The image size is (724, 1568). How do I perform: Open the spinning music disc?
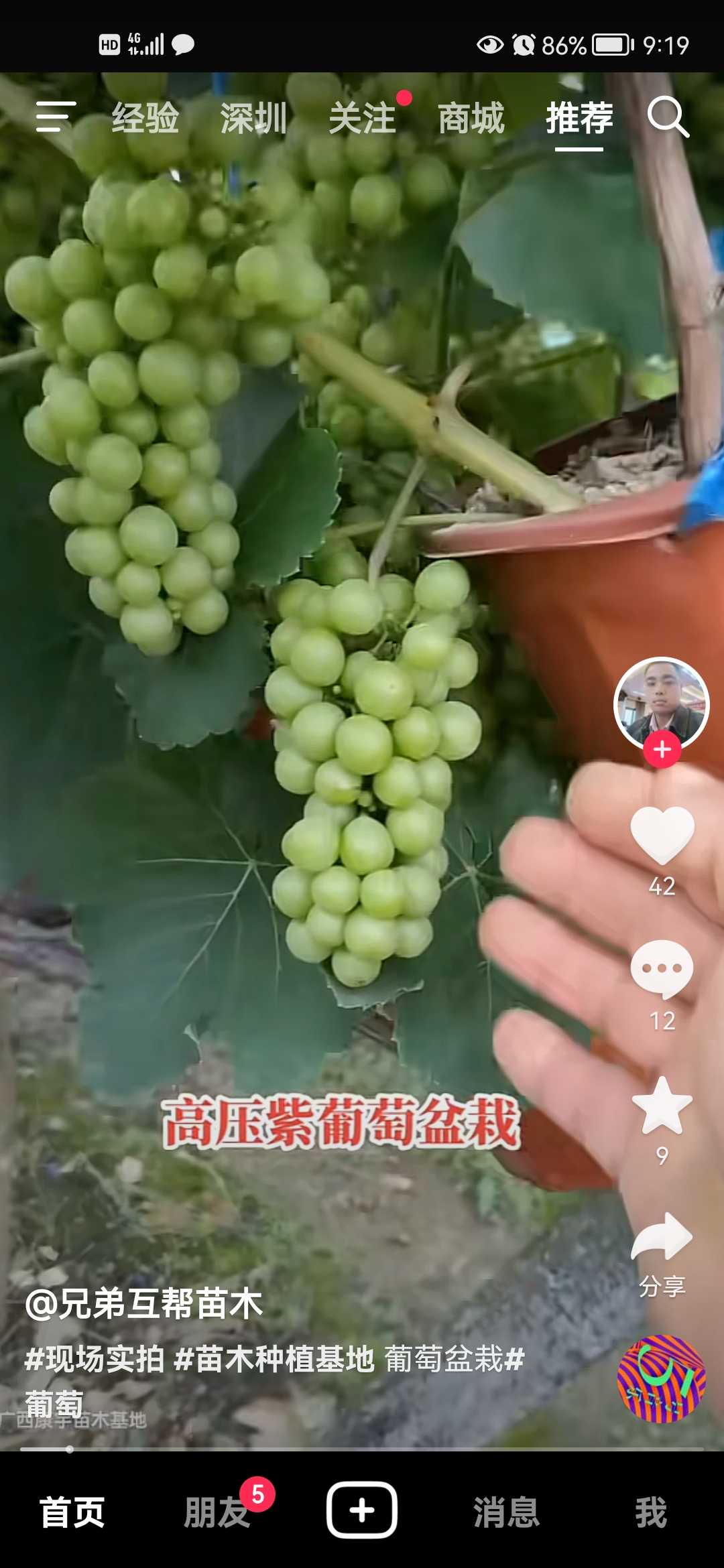click(662, 1379)
